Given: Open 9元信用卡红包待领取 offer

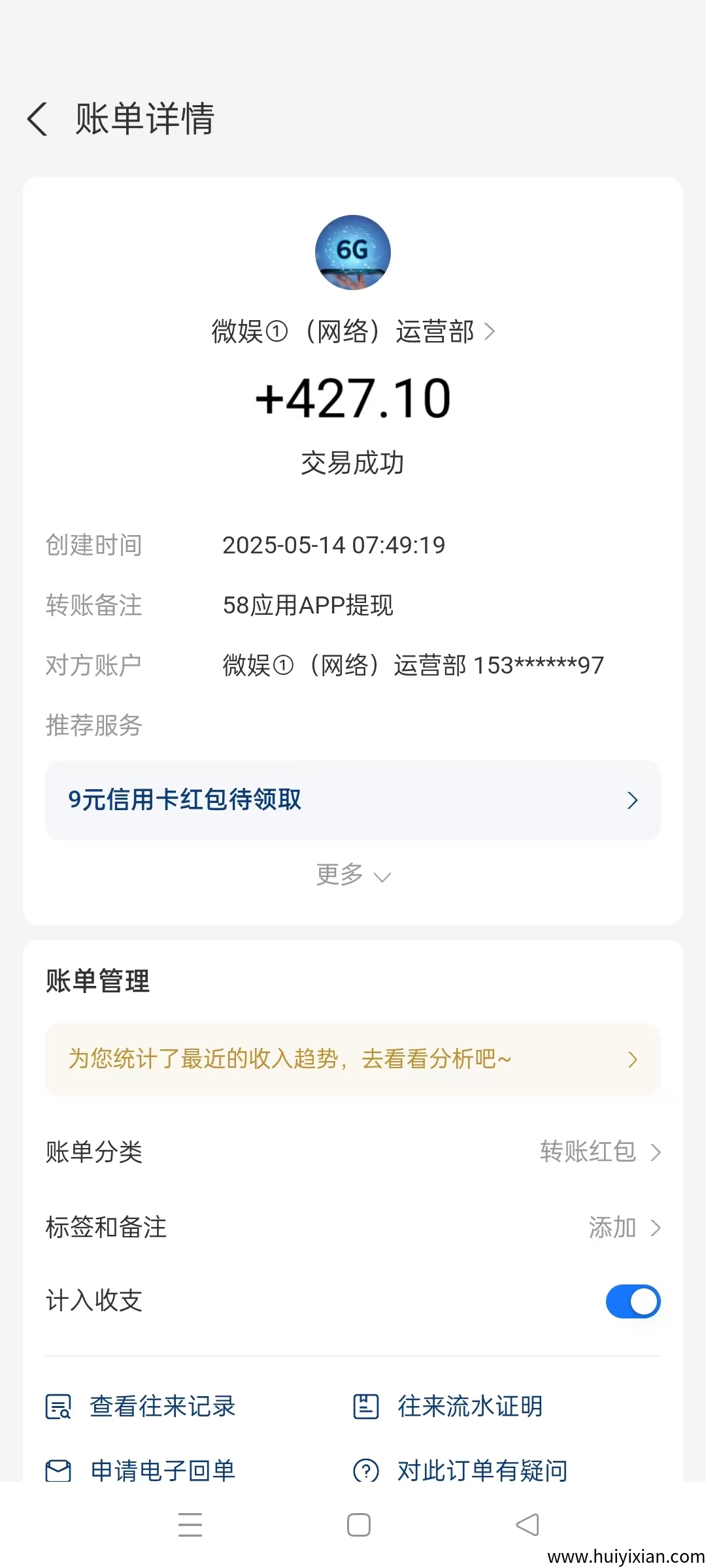Looking at the screenshot, I should click(353, 800).
